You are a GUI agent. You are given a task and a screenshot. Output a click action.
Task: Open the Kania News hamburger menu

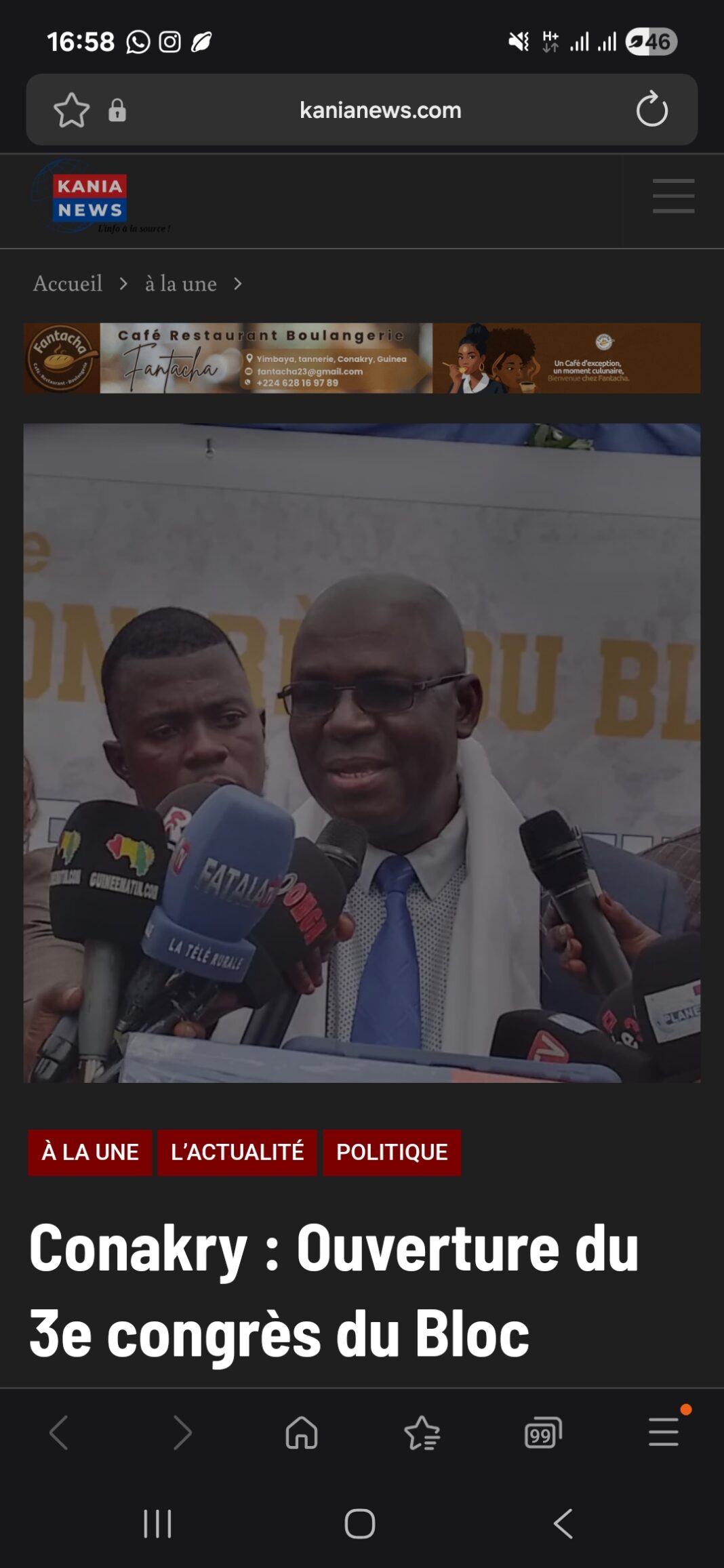coord(672,196)
